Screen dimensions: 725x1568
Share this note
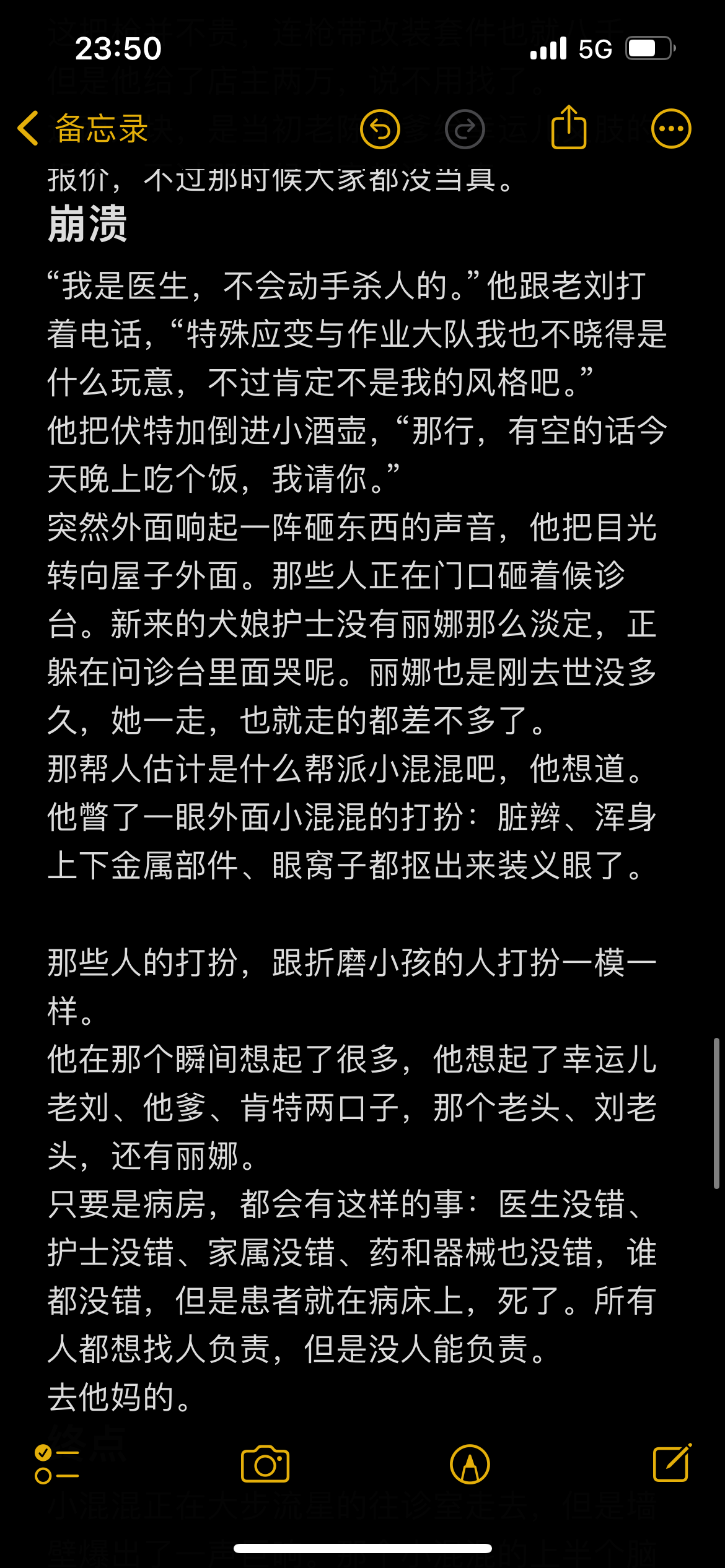(569, 127)
